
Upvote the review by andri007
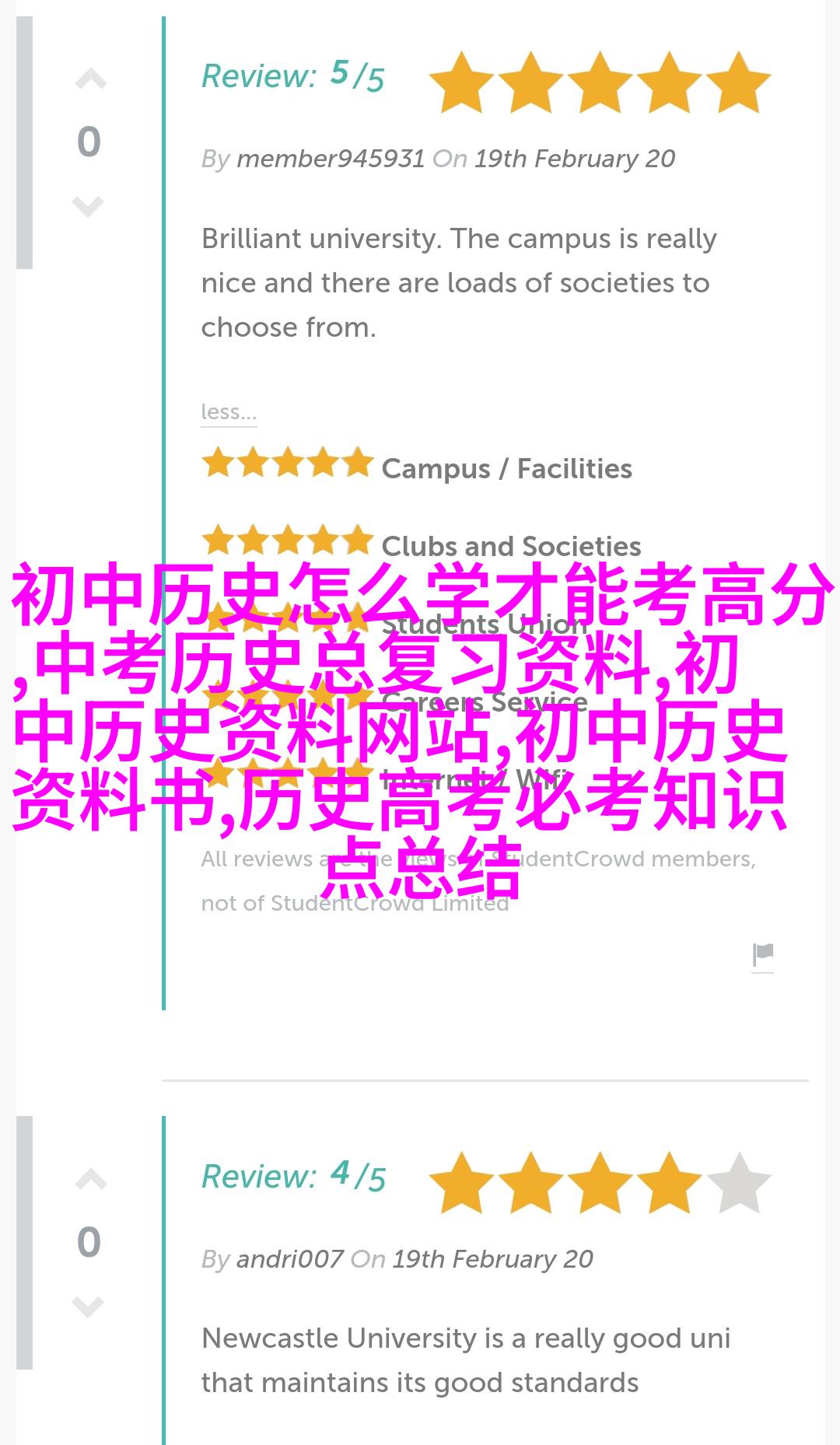(x=90, y=1181)
